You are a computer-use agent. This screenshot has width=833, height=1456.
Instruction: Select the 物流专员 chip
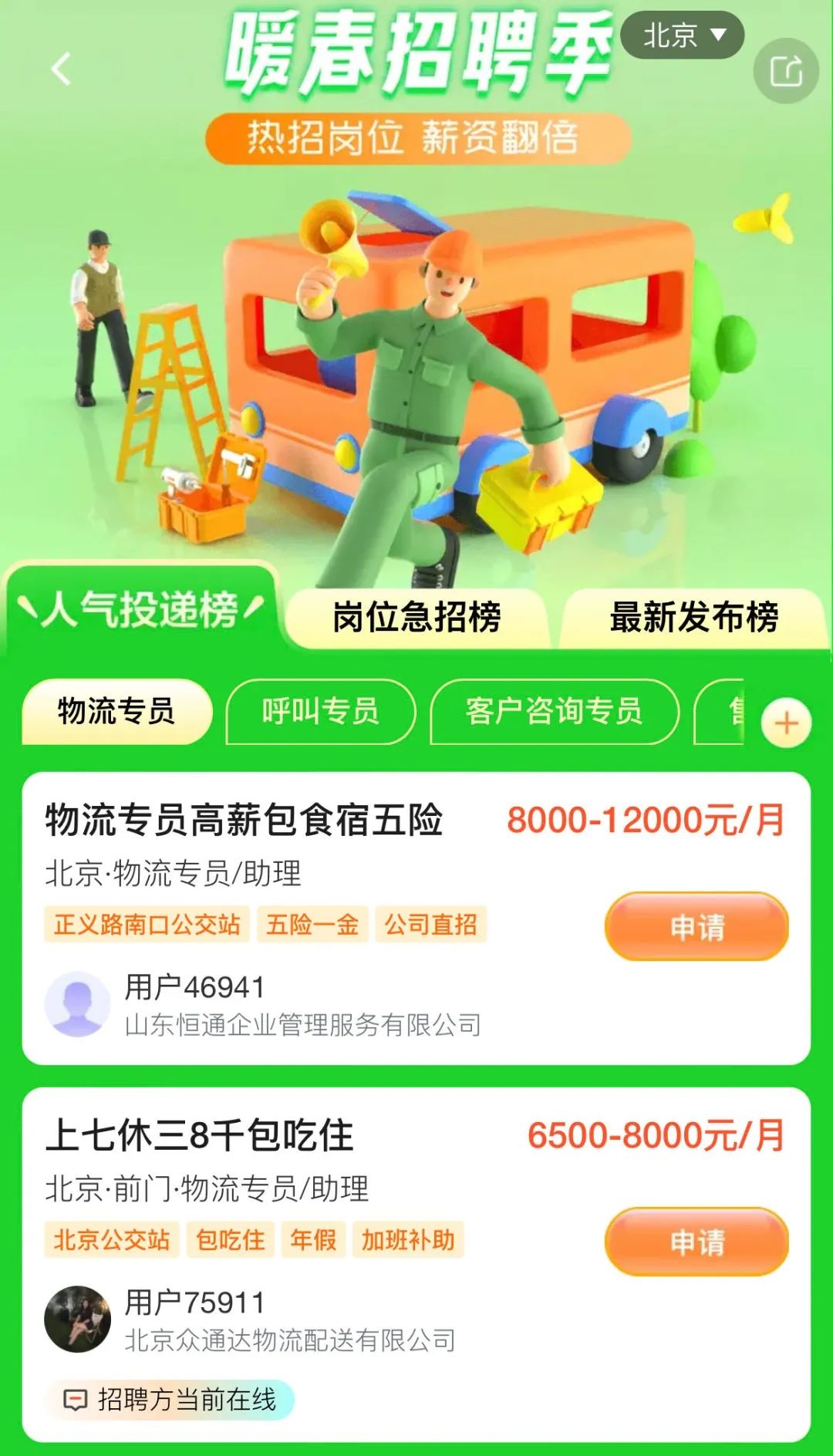[x=116, y=711]
